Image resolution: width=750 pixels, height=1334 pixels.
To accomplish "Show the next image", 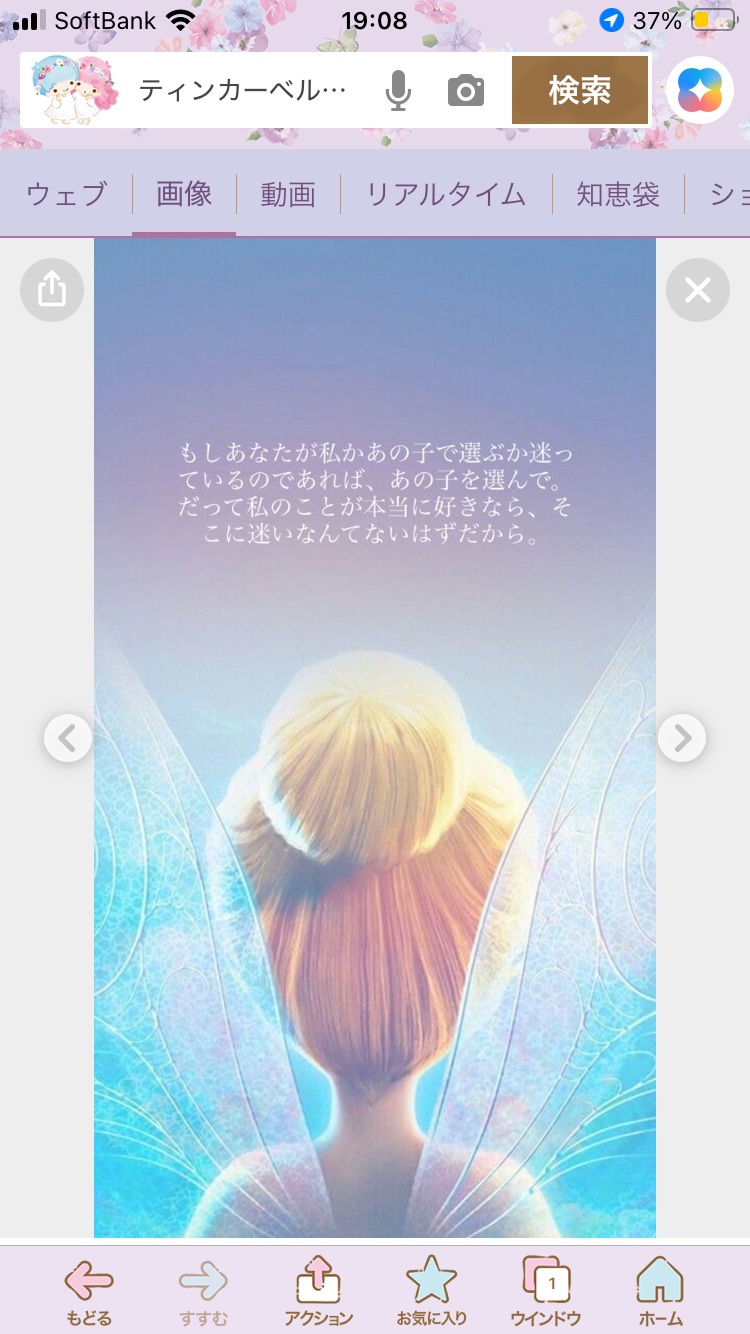I will 682,738.
